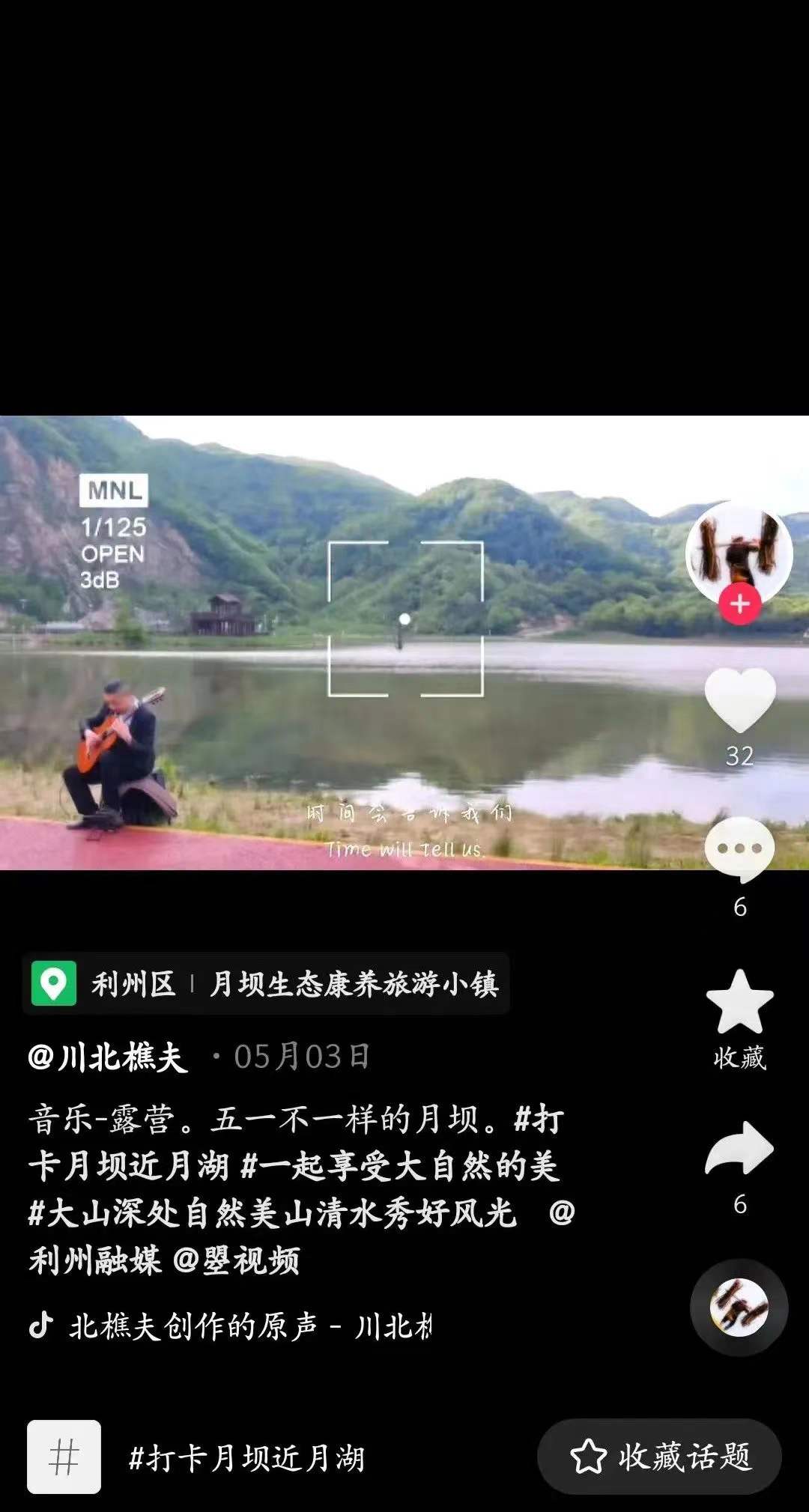809x1512 pixels.
Task: Open hashtag #大山深处自然美山清水秀好风光
Action: point(272,1214)
